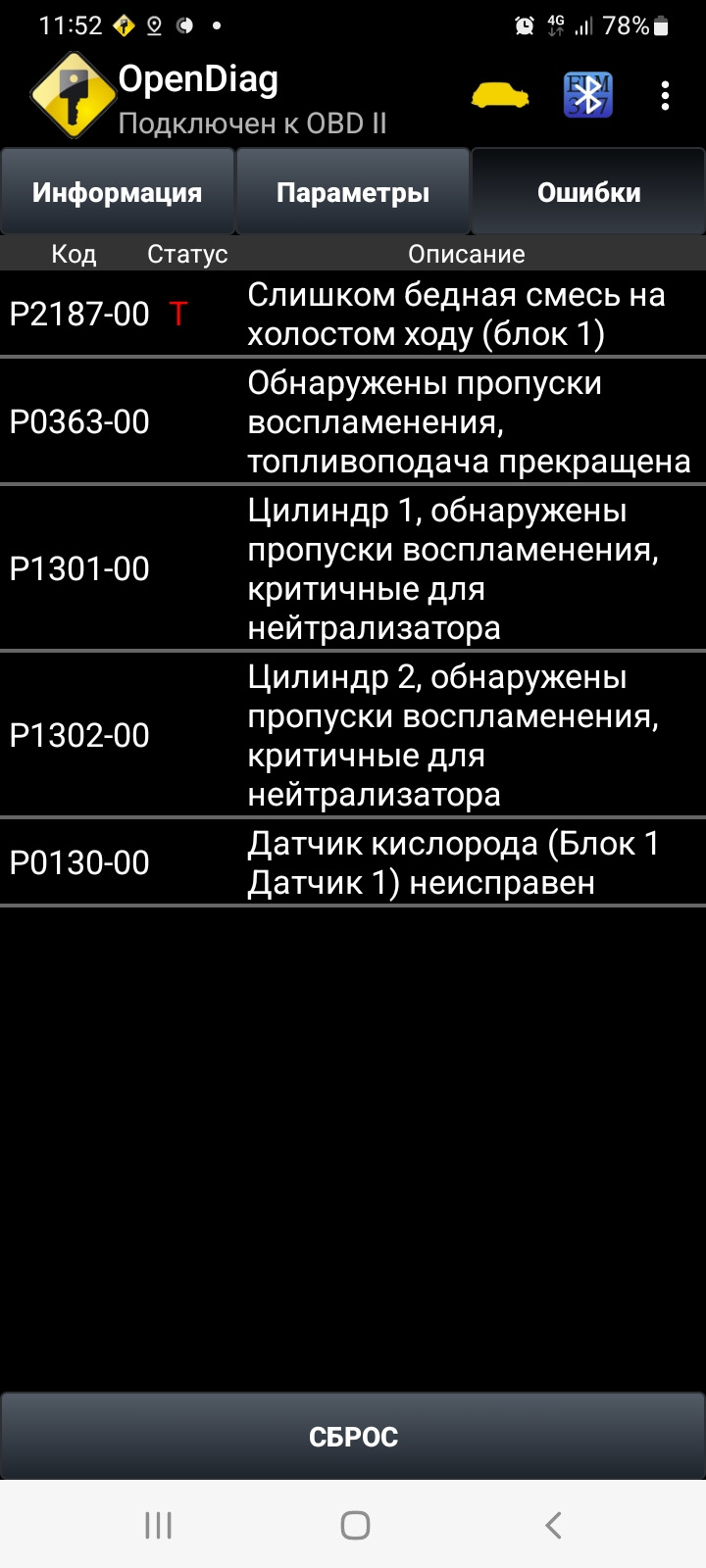This screenshot has width=706, height=1568.
Task: Tap the СБРОС button to clear errors
Action: (353, 1437)
